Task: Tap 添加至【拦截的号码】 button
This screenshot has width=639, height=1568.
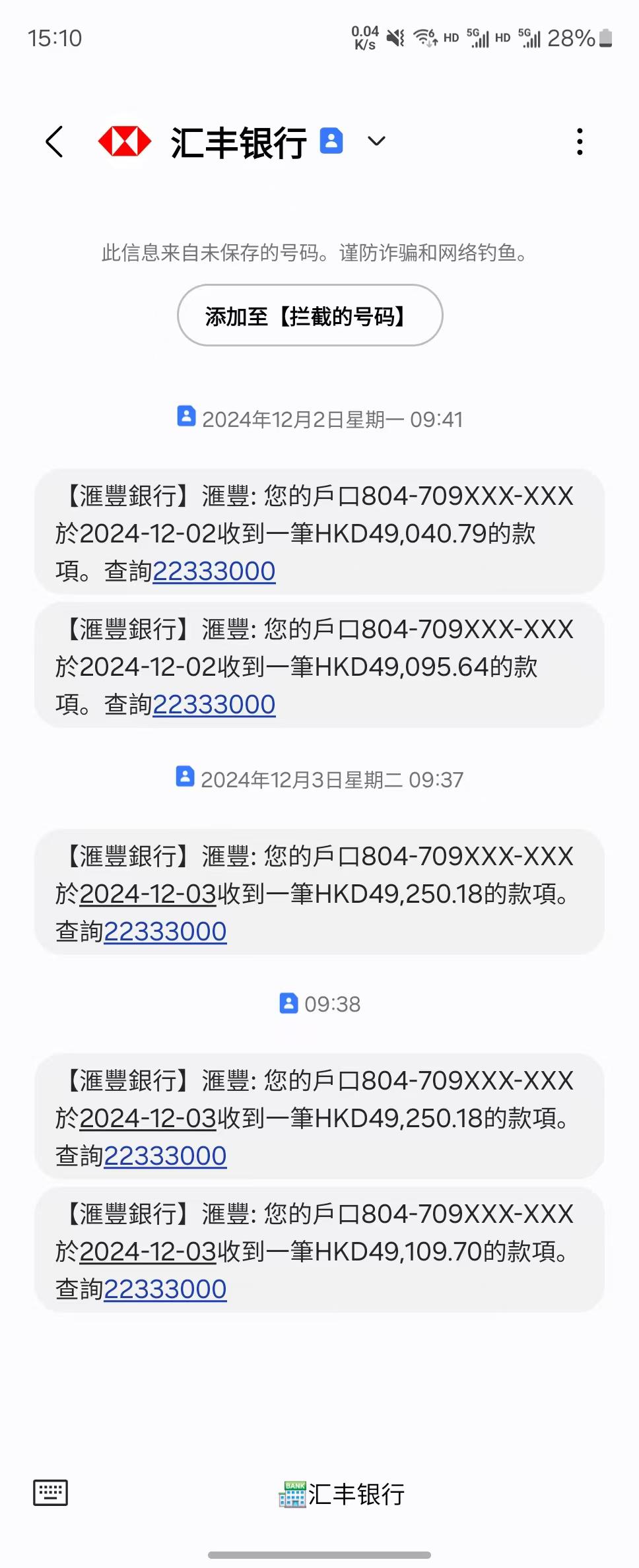Action: click(x=310, y=315)
